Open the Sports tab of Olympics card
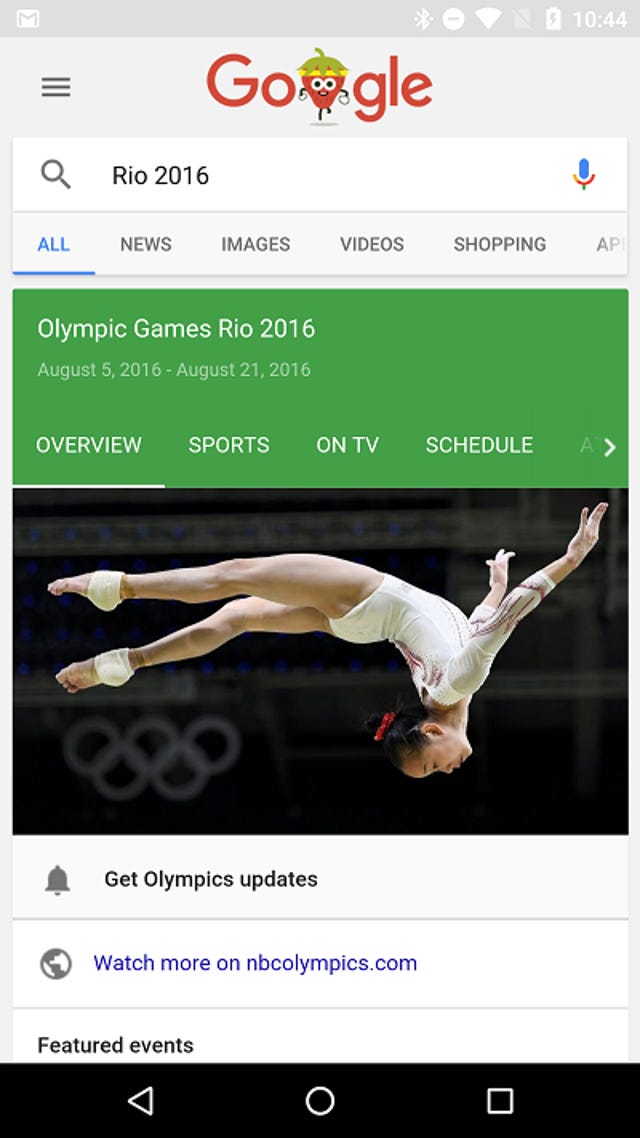This screenshot has height=1138, width=640. coord(229,445)
